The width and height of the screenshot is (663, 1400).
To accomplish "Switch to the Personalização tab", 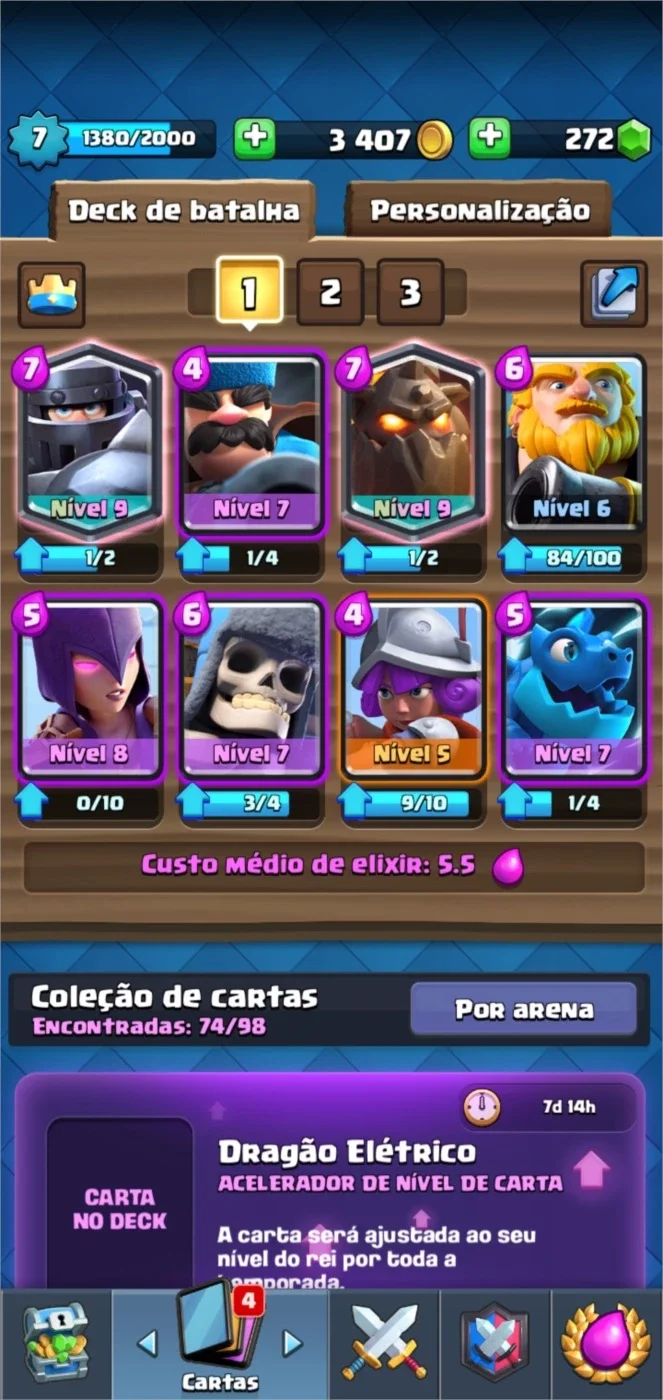I will click(x=479, y=210).
